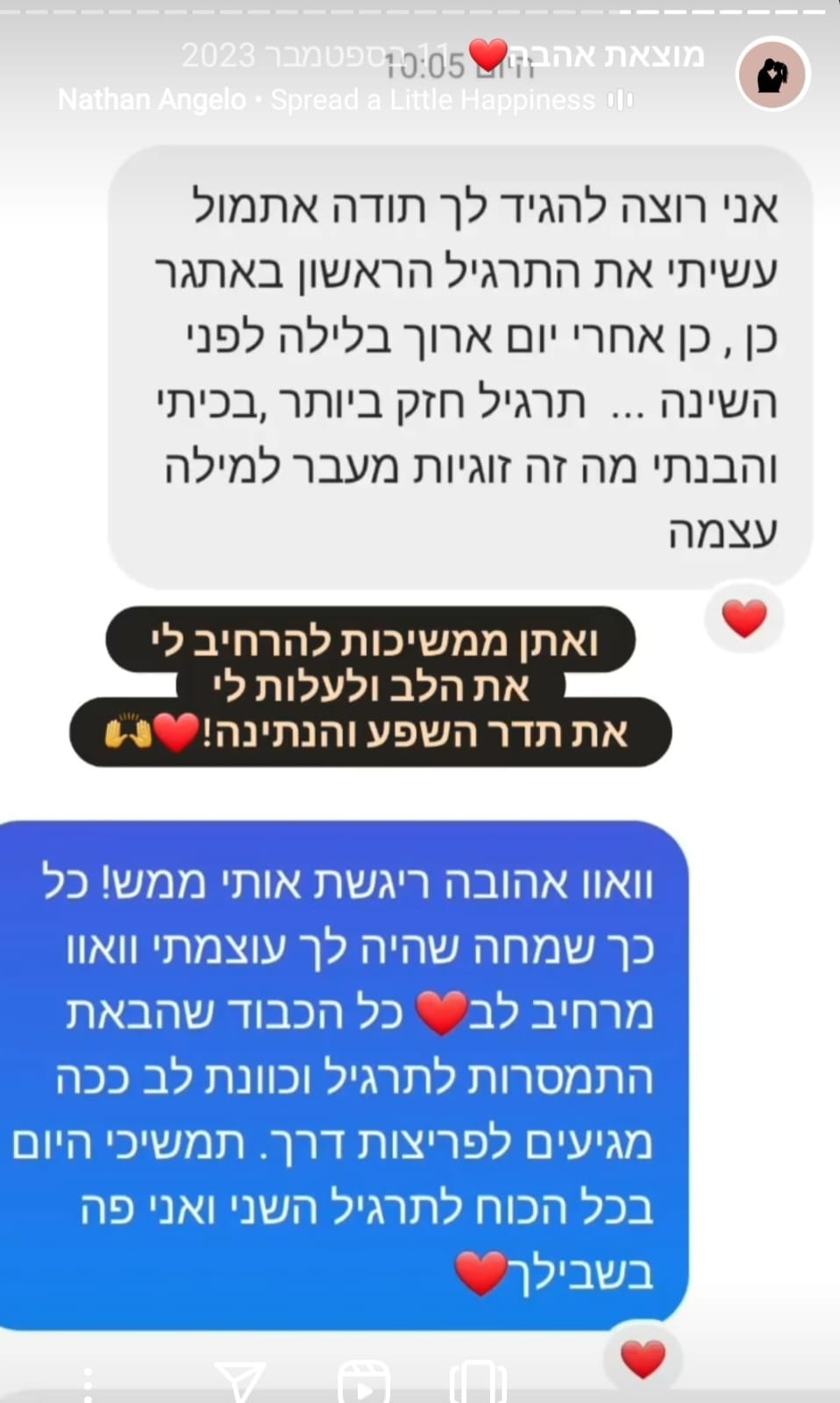Open the story's more options menu
Viewport: 840px width, 1403px height.
click(88, 1385)
